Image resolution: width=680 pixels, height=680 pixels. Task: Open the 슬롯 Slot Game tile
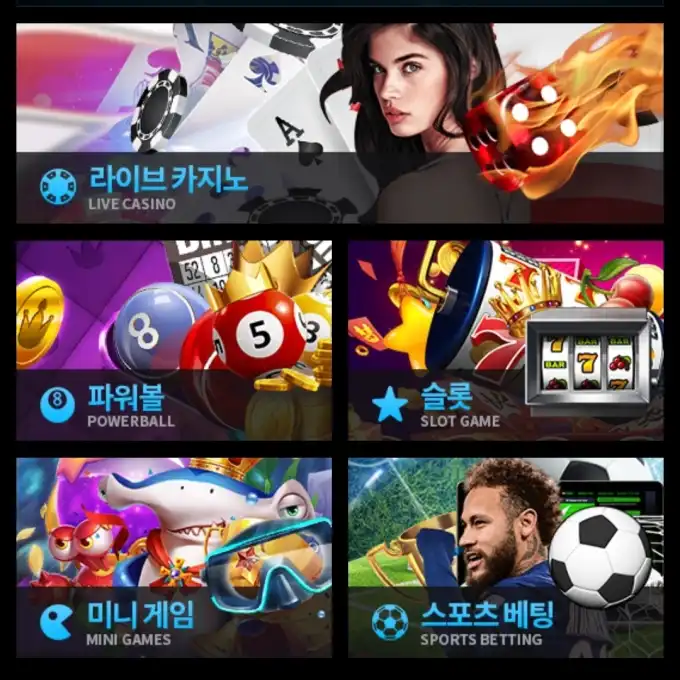505,340
